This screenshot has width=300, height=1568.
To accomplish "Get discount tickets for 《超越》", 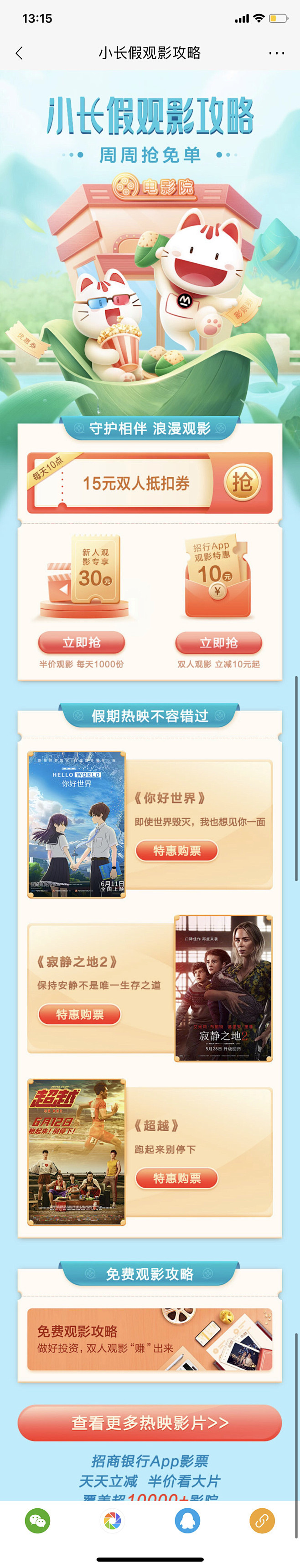I will point(177,1178).
